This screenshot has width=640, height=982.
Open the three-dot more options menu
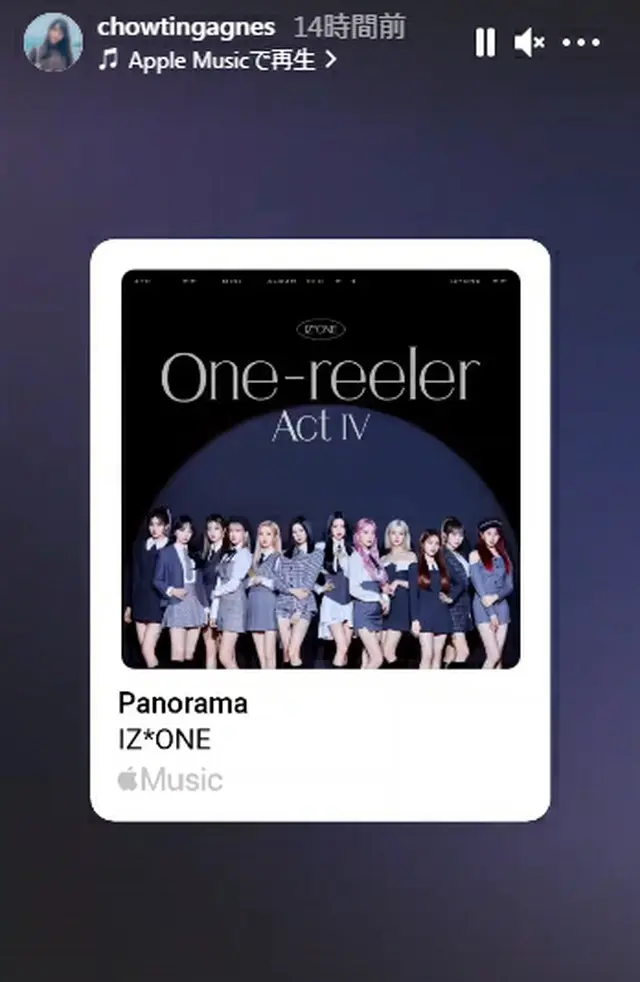581,43
